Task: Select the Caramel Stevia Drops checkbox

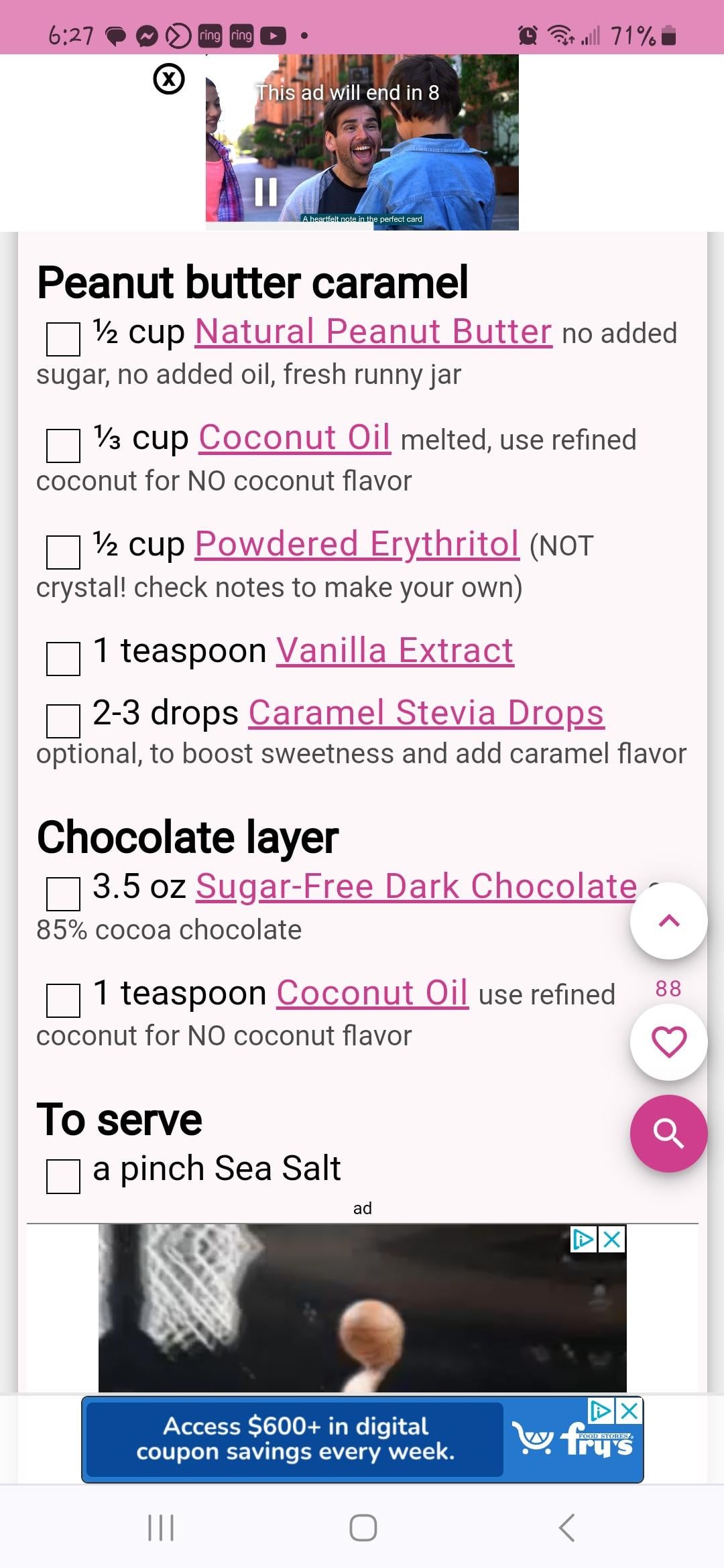Action: [63, 721]
